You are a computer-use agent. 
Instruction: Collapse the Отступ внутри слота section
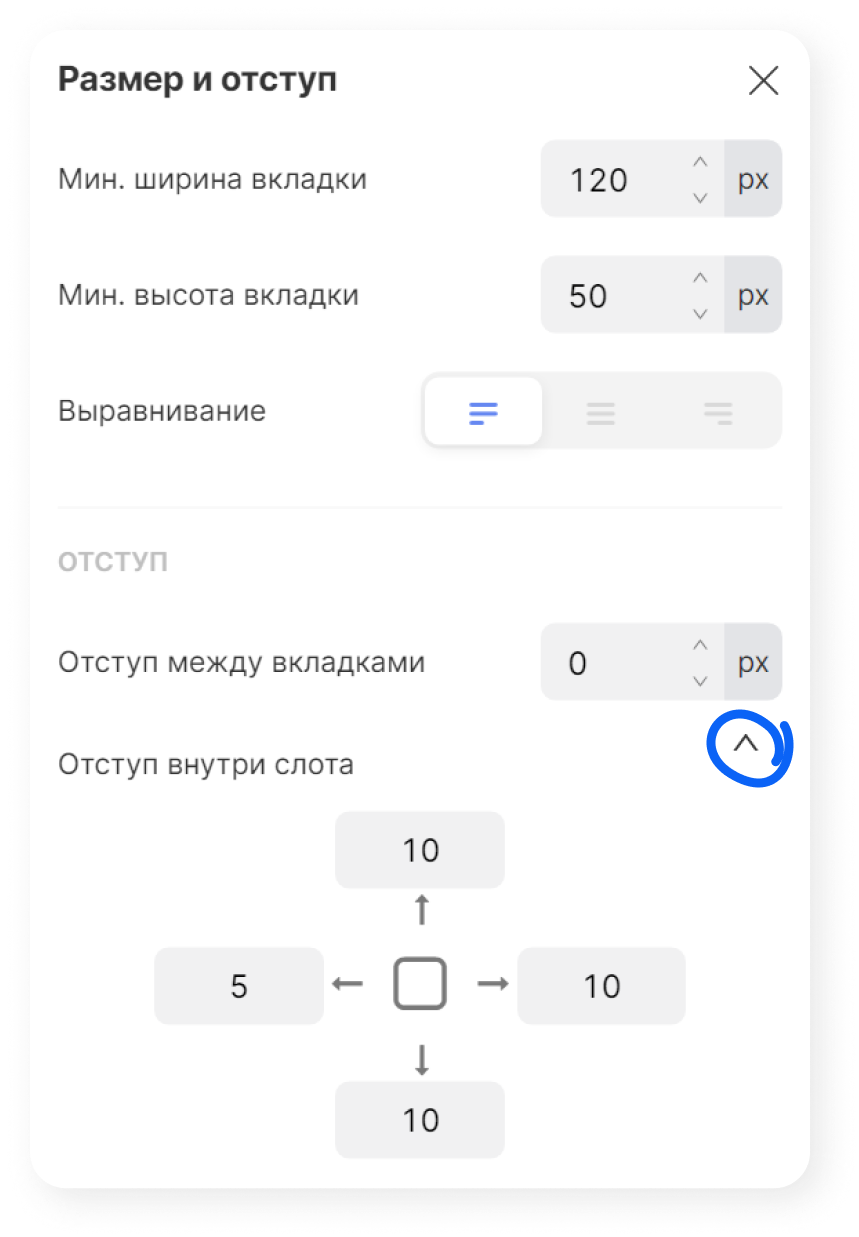(747, 744)
